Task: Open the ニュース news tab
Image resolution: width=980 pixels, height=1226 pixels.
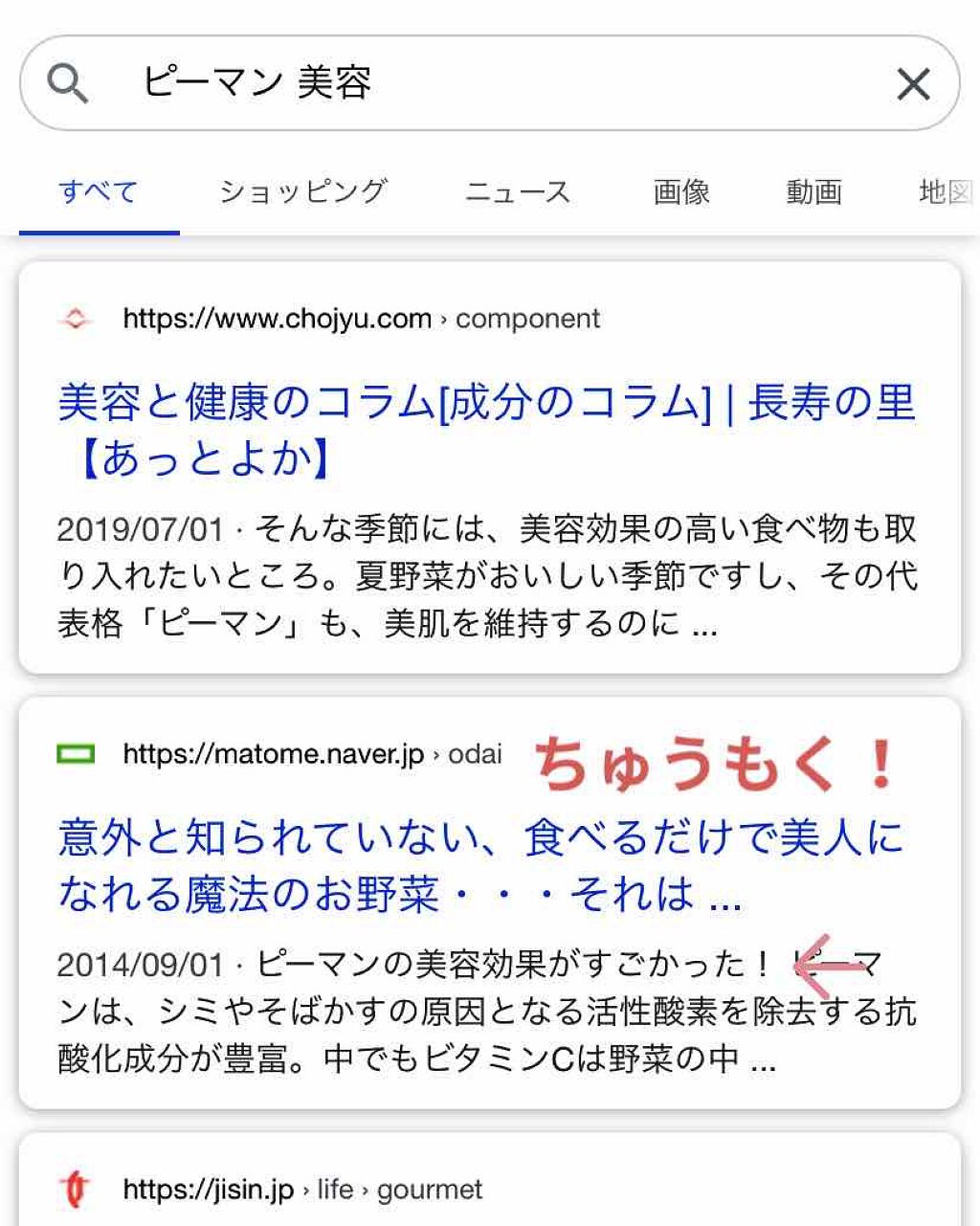Action: click(x=518, y=191)
